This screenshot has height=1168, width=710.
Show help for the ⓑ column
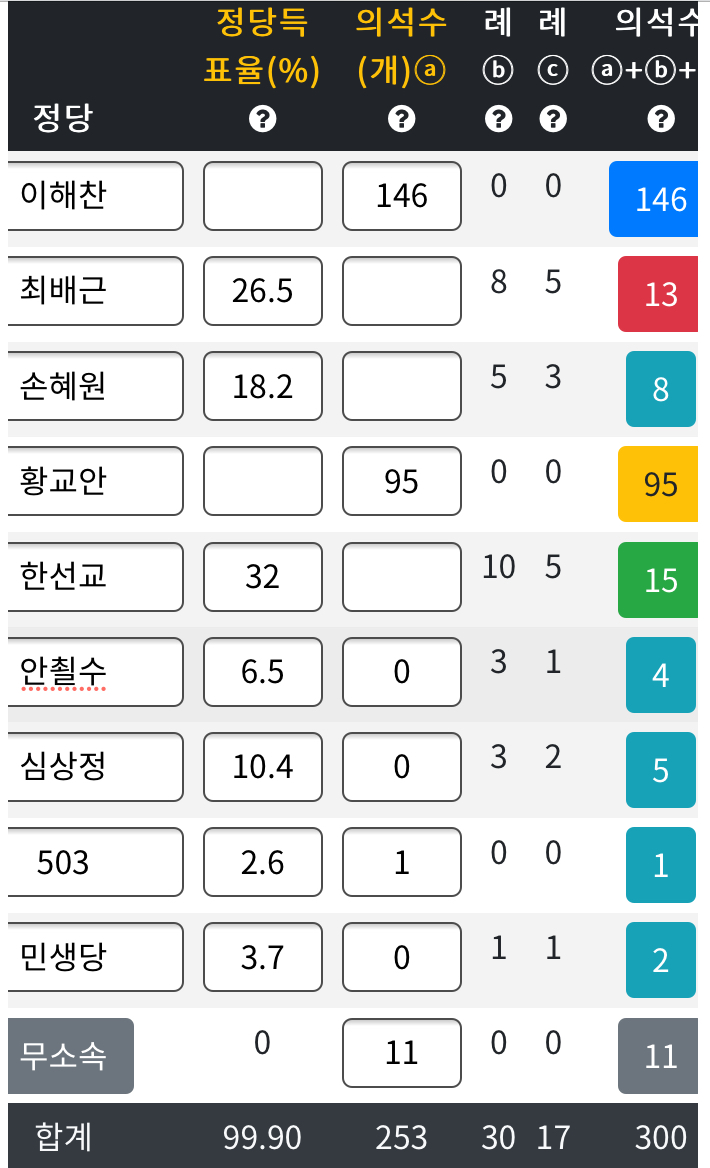(498, 118)
